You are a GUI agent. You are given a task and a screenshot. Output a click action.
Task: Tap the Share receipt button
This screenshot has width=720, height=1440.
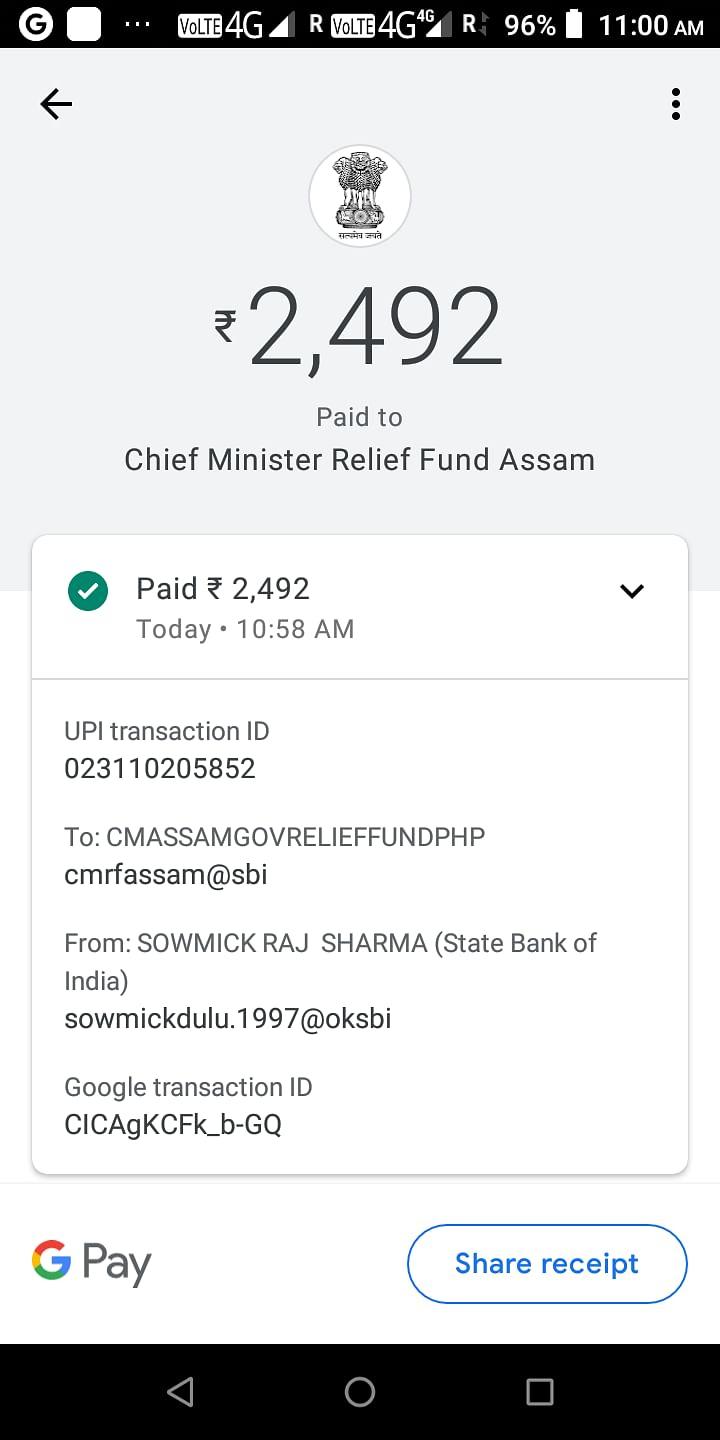coord(547,1264)
